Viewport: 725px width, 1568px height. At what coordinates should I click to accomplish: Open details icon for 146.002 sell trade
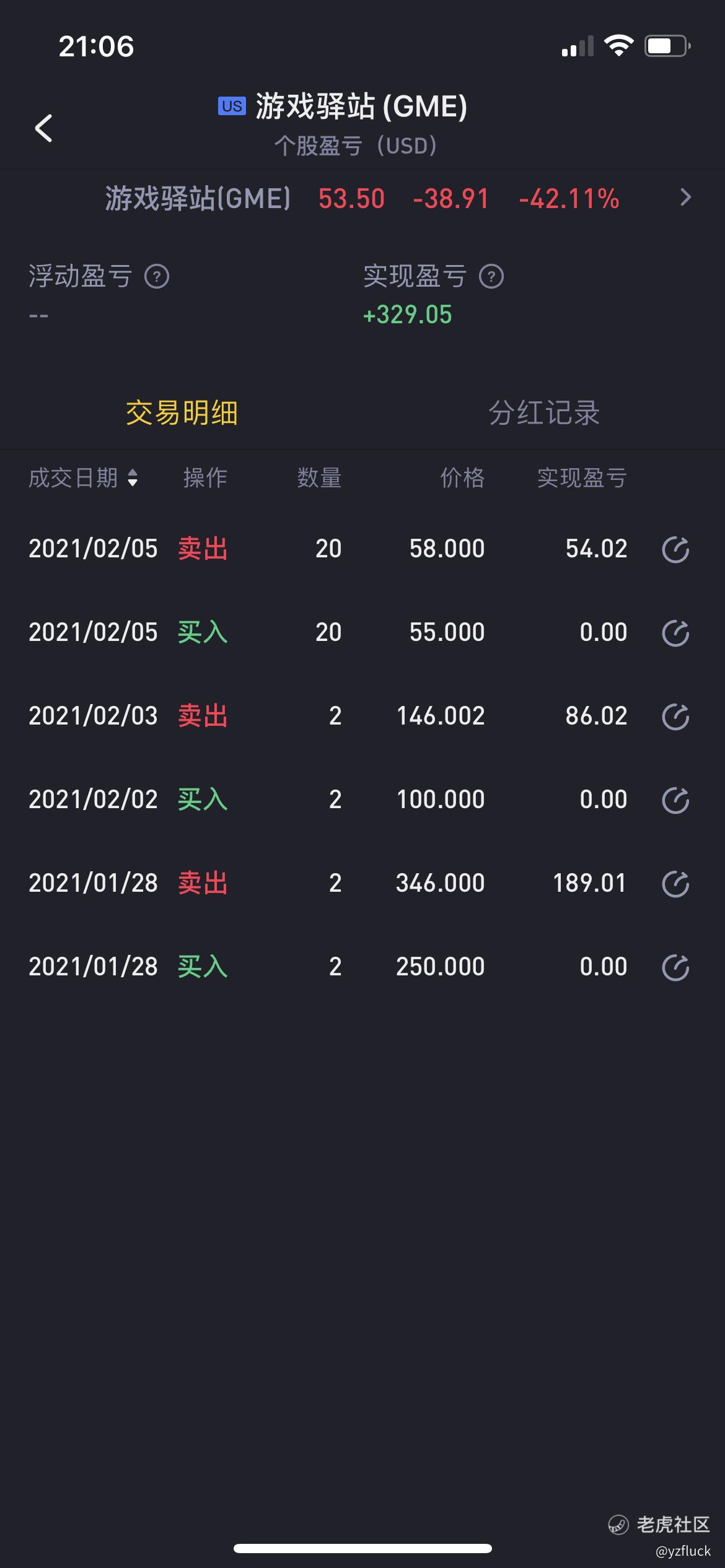tap(675, 716)
